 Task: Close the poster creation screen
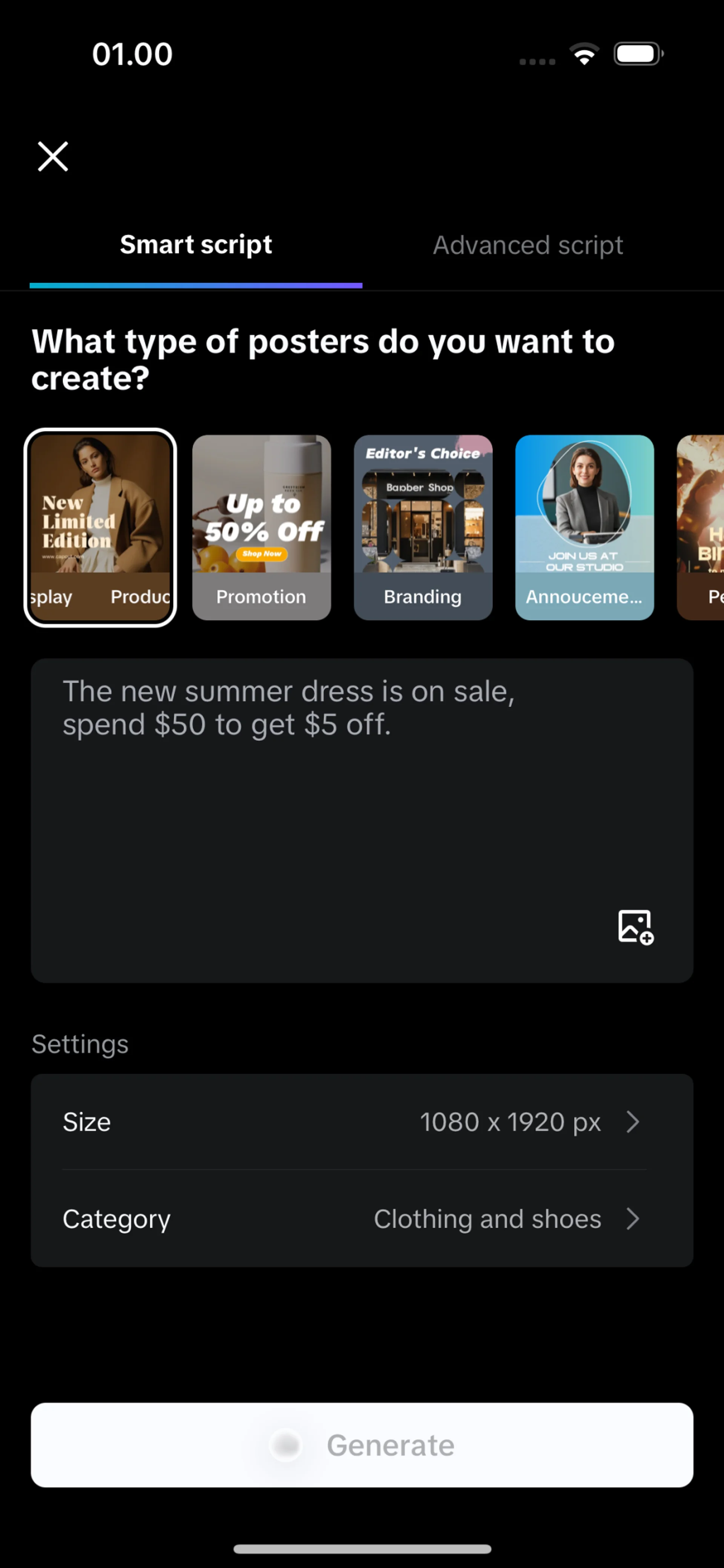53,156
